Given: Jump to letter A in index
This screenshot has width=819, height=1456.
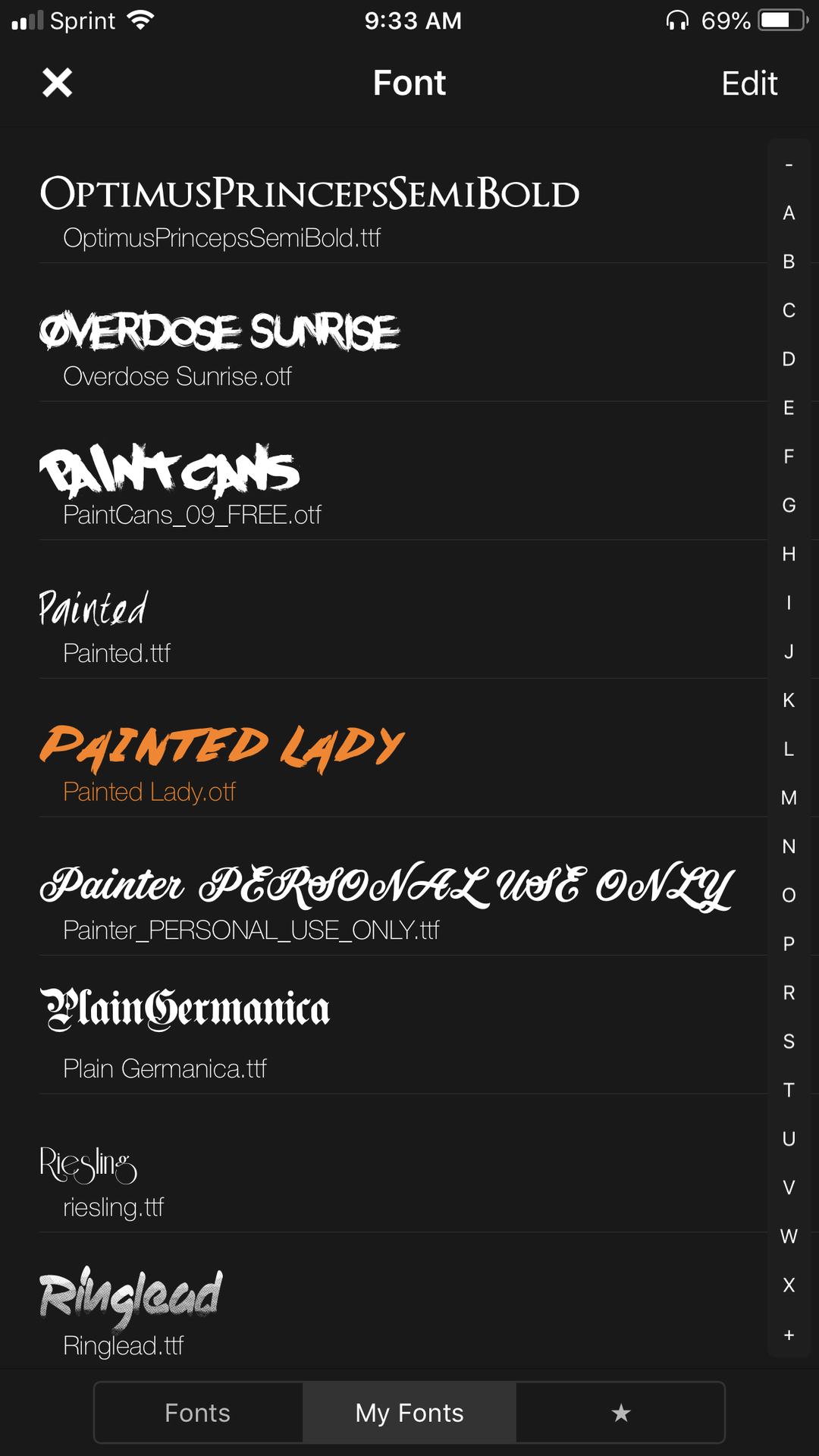Looking at the screenshot, I should pyautogui.click(x=789, y=213).
